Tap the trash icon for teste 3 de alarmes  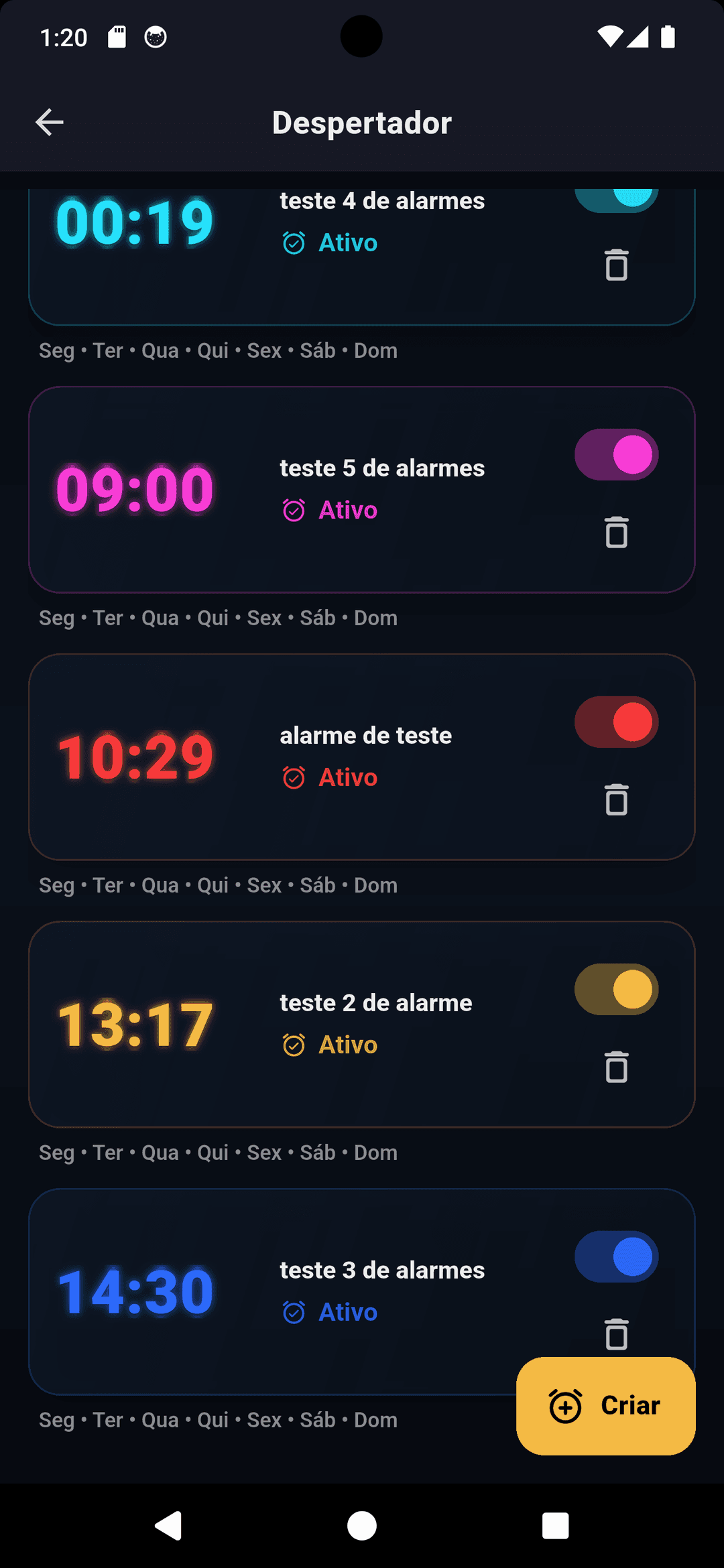[x=615, y=1335]
